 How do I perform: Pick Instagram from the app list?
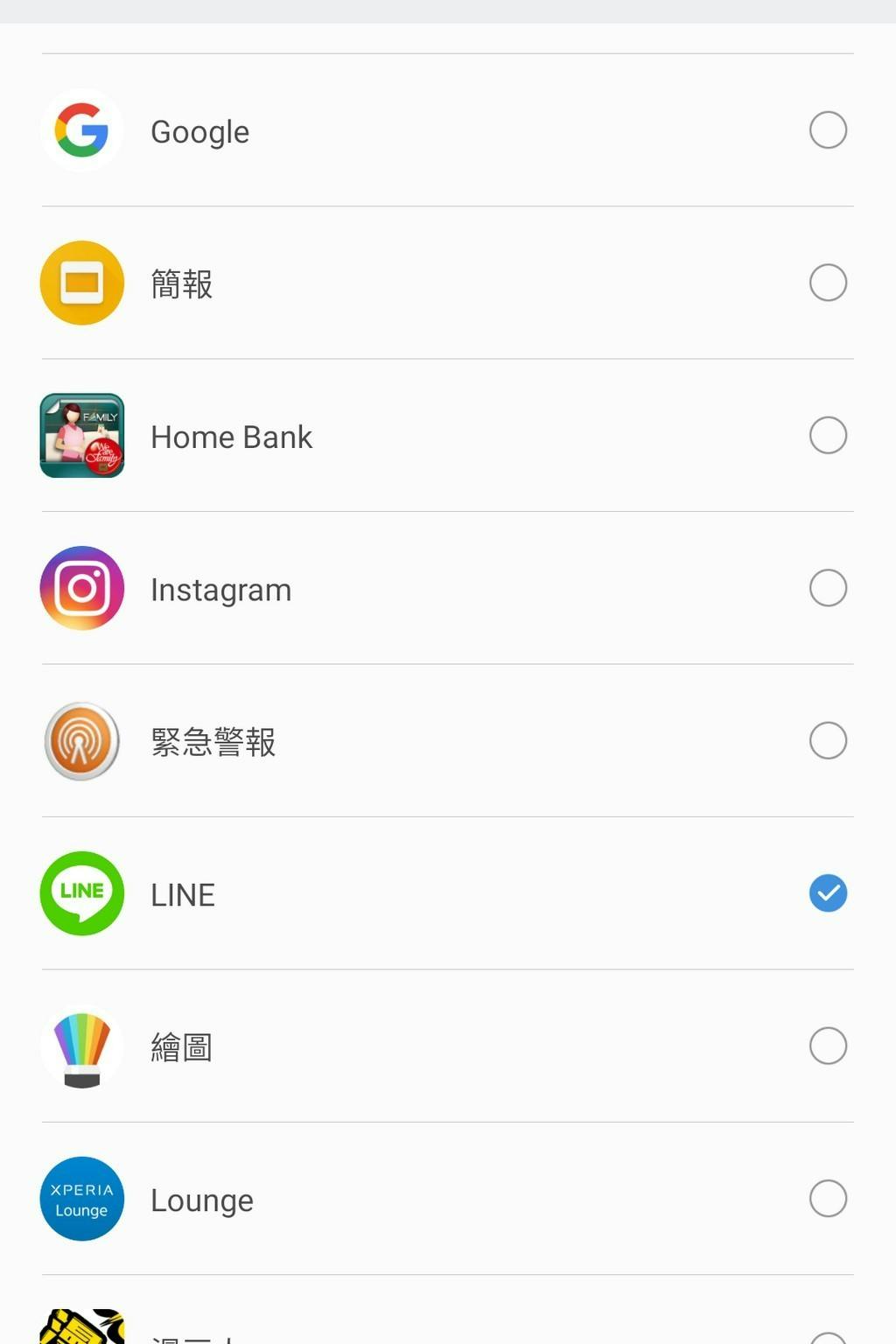[828, 588]
